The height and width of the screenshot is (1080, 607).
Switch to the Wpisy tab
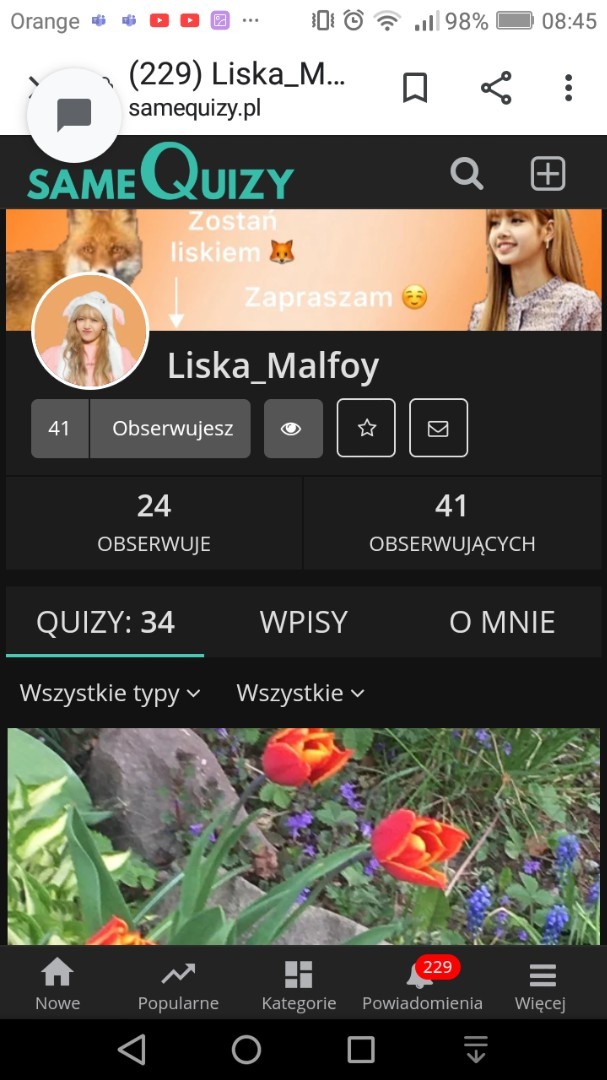point(303,622)
